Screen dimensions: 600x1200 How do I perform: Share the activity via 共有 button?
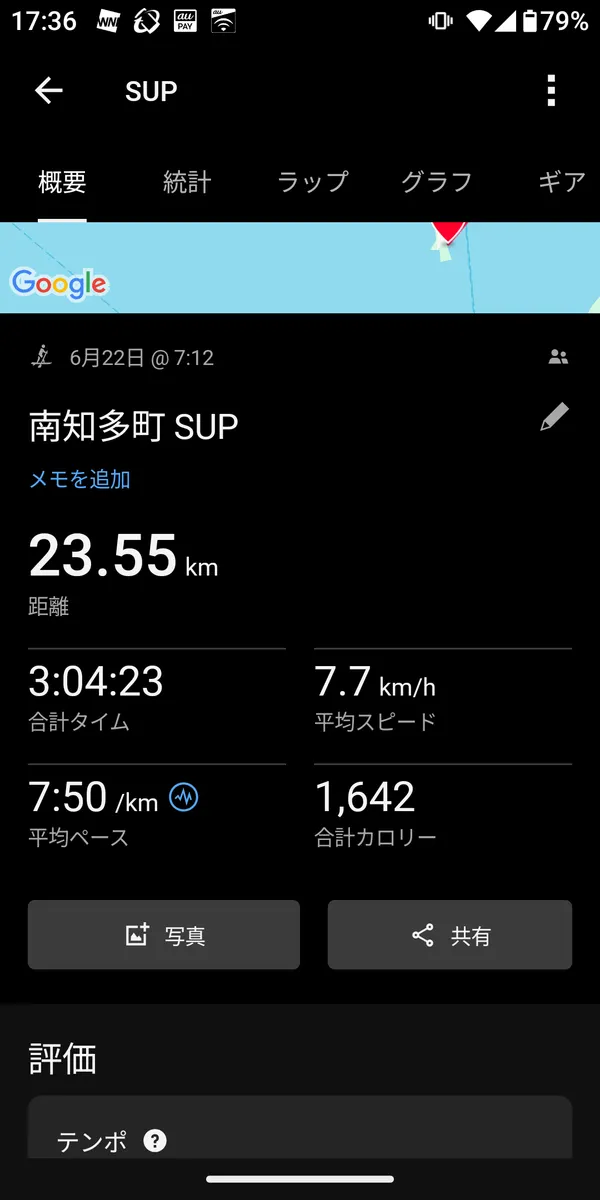pos(450,935)
